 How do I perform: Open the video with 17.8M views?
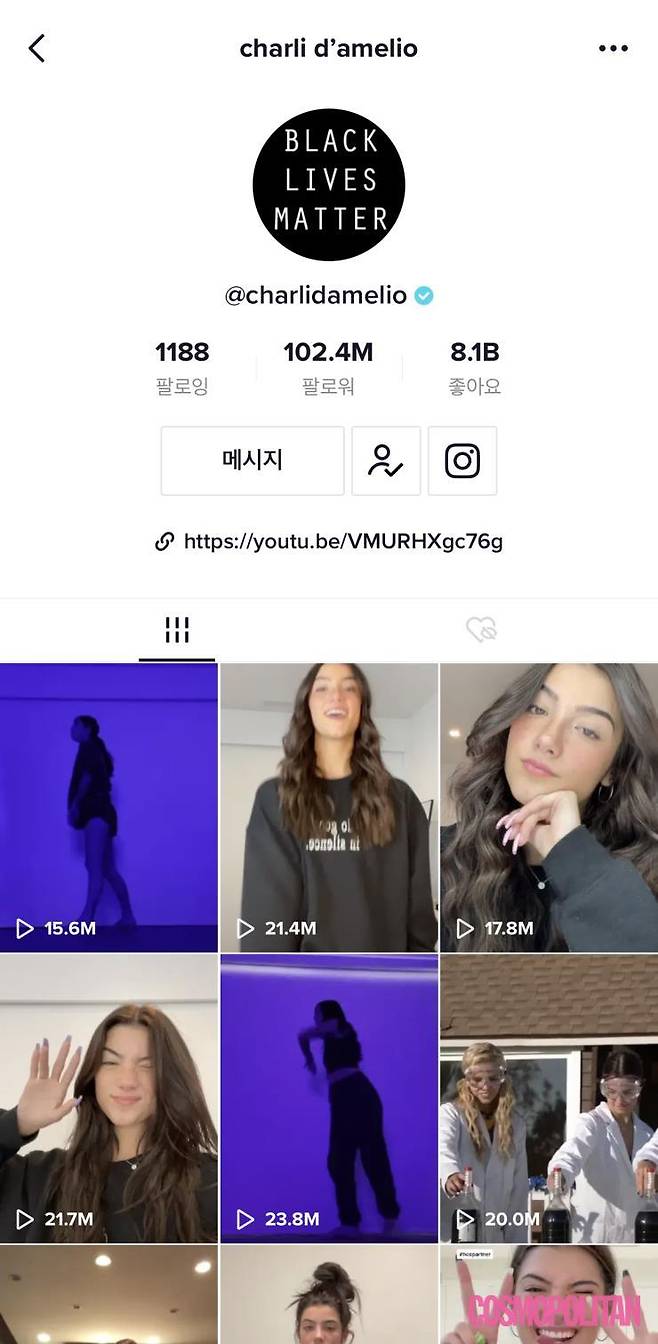(549, 807)
